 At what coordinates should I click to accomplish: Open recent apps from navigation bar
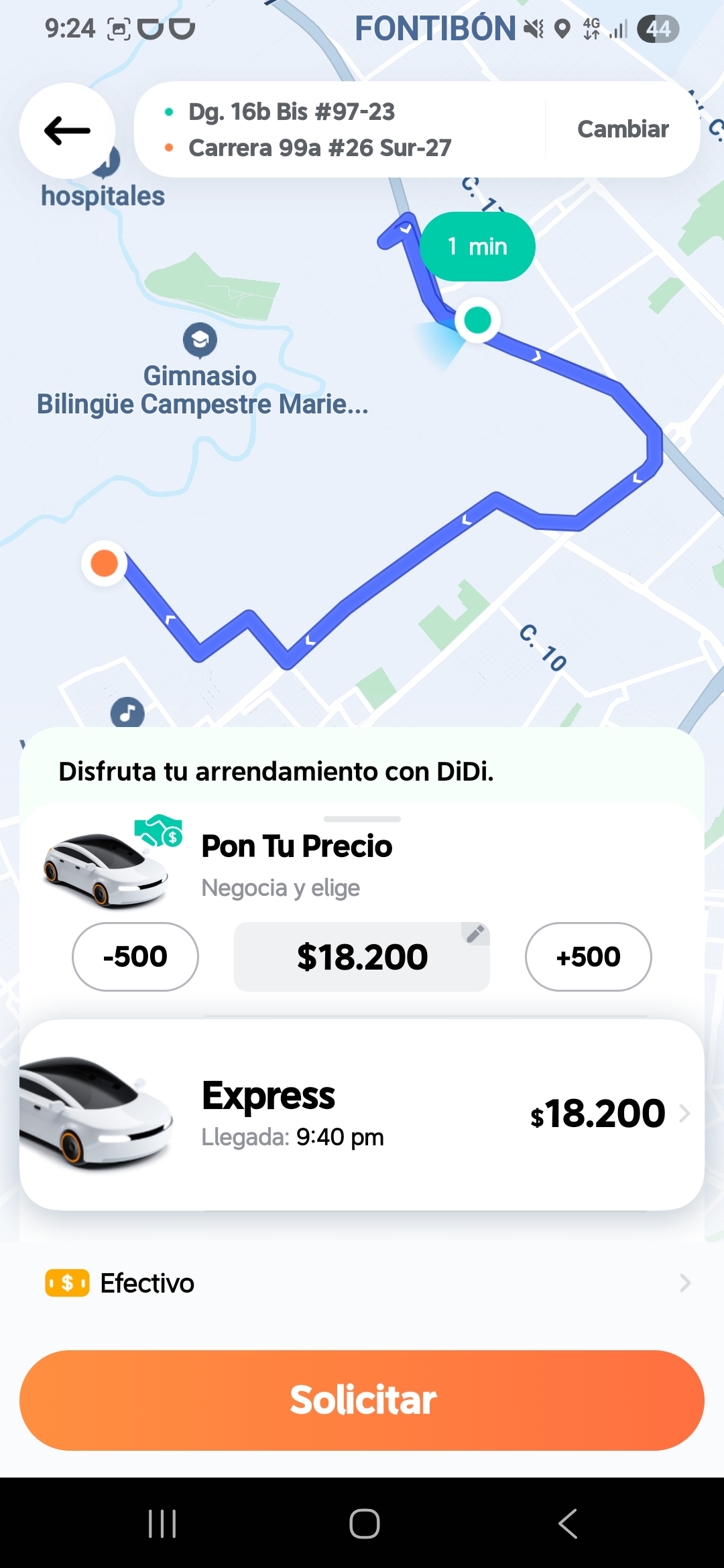[162, 1524]
